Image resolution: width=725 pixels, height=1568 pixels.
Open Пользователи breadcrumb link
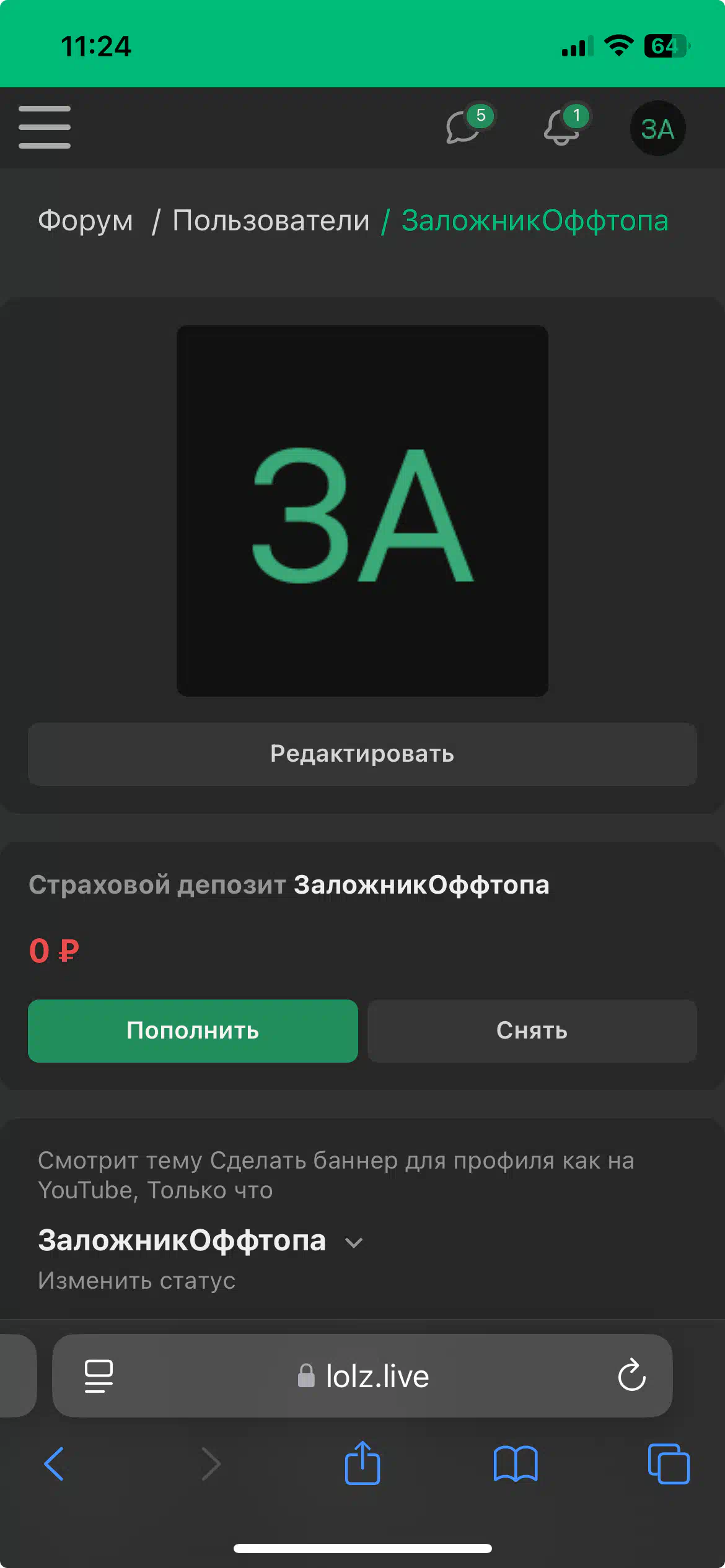tap(271, 220)
